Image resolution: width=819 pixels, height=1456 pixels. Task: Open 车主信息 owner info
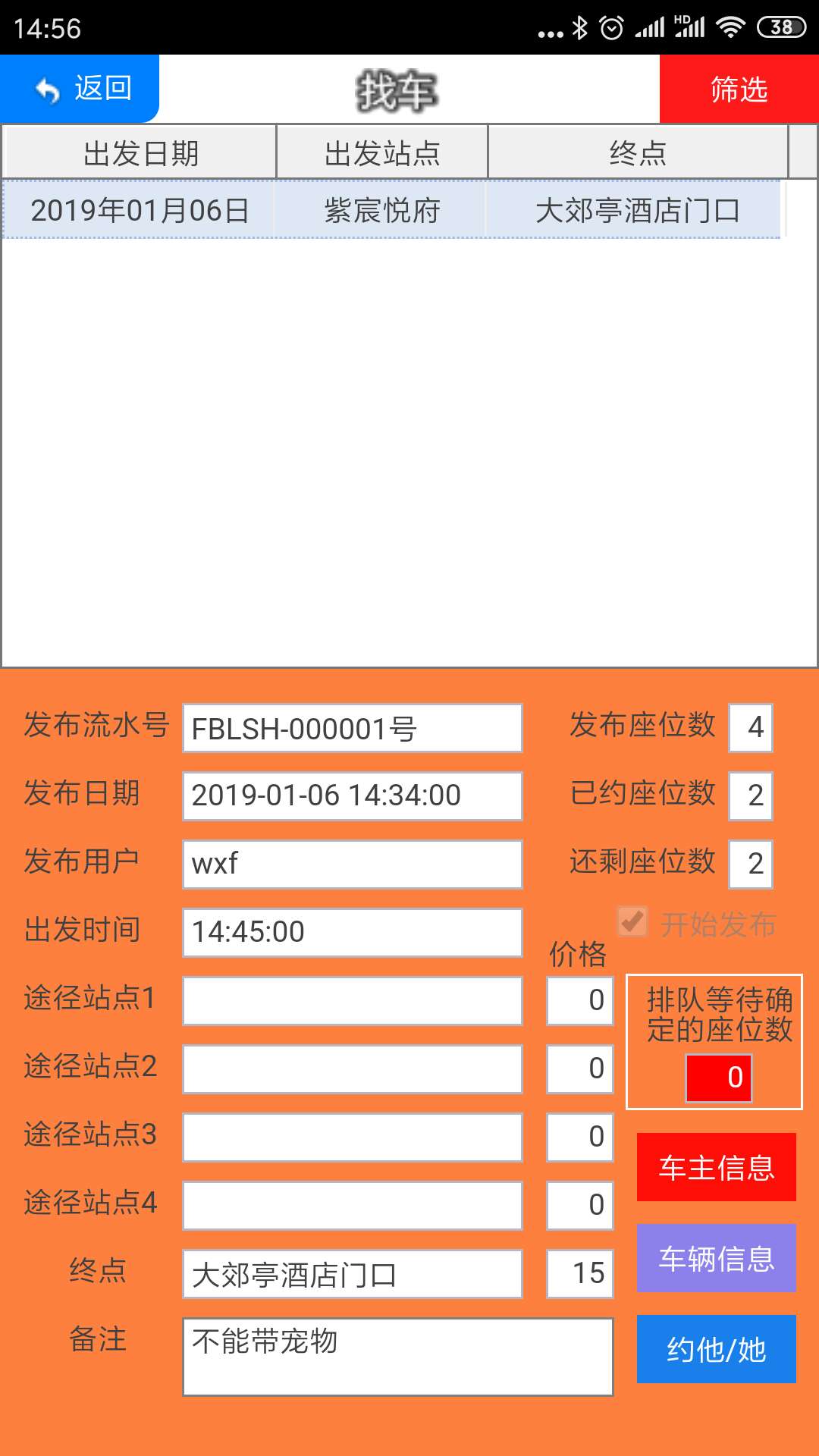click(716, 1167)
